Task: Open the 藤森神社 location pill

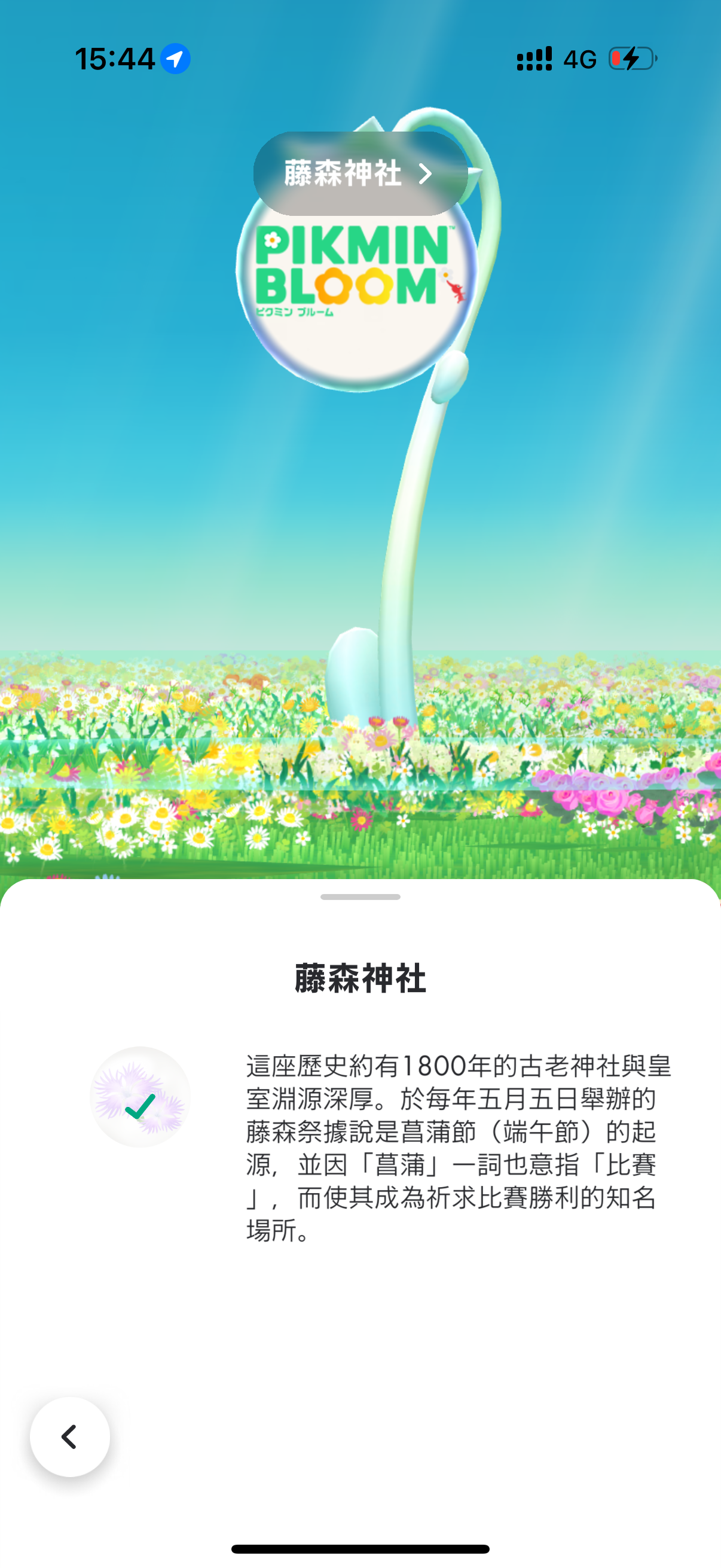Action: [x=360, y=173]
